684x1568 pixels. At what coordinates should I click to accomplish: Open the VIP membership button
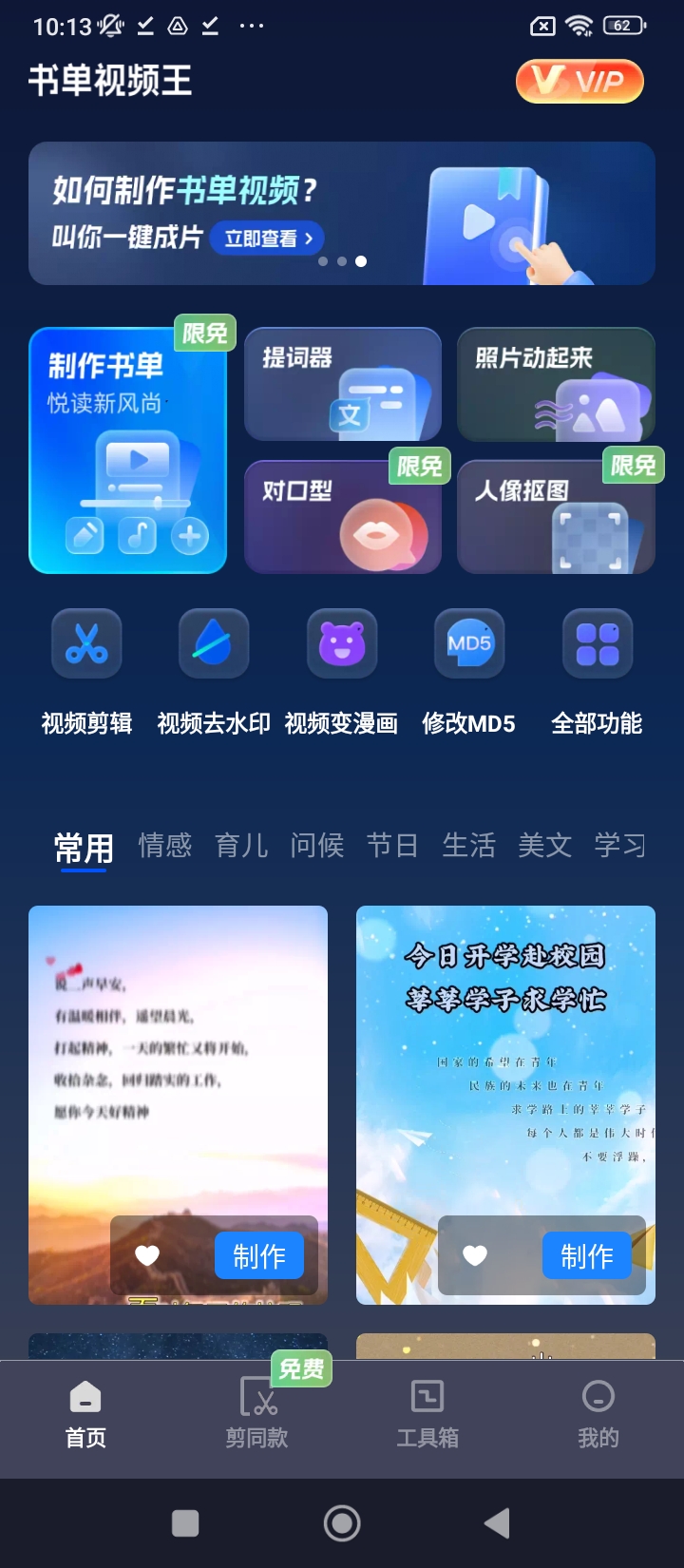579,82
